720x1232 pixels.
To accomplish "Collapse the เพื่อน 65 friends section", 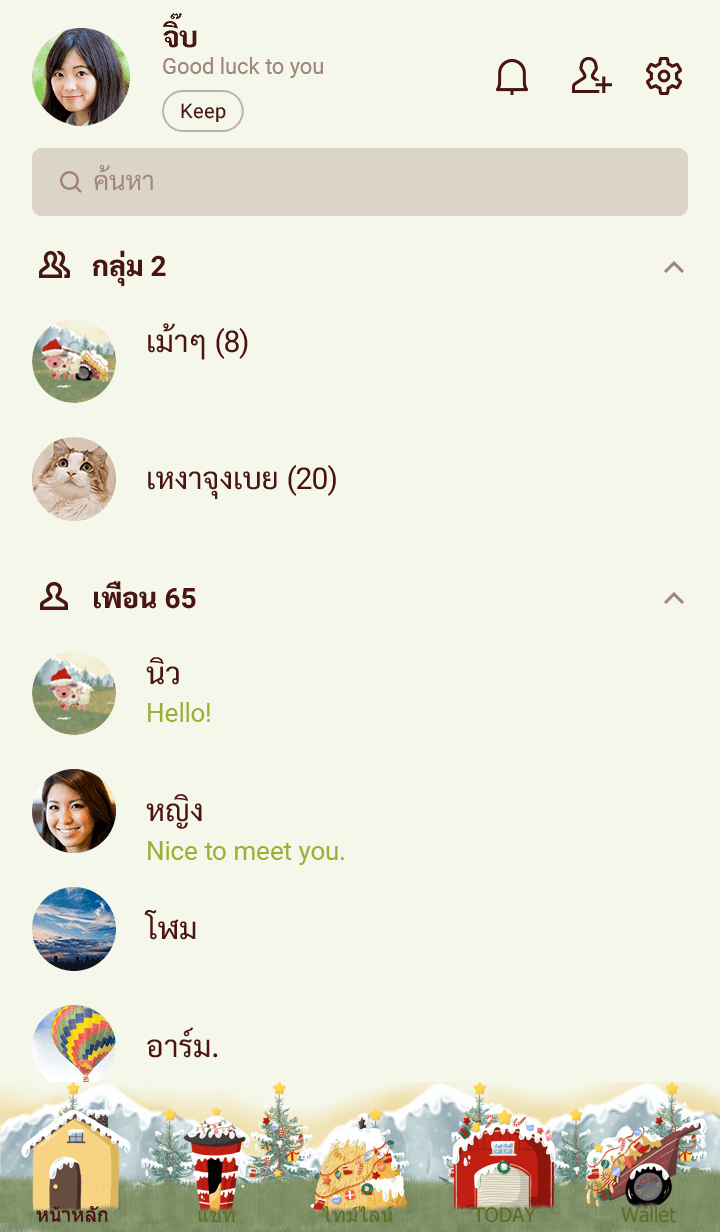I will [x=674, y=598].
